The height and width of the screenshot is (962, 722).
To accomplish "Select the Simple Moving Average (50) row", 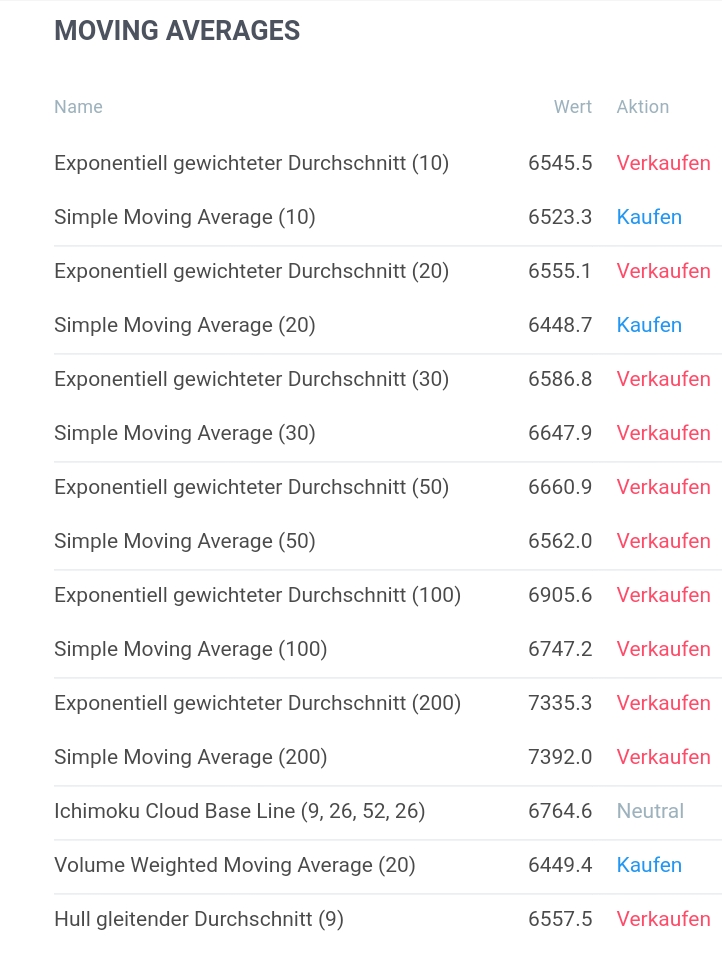I will coord(185,541).
